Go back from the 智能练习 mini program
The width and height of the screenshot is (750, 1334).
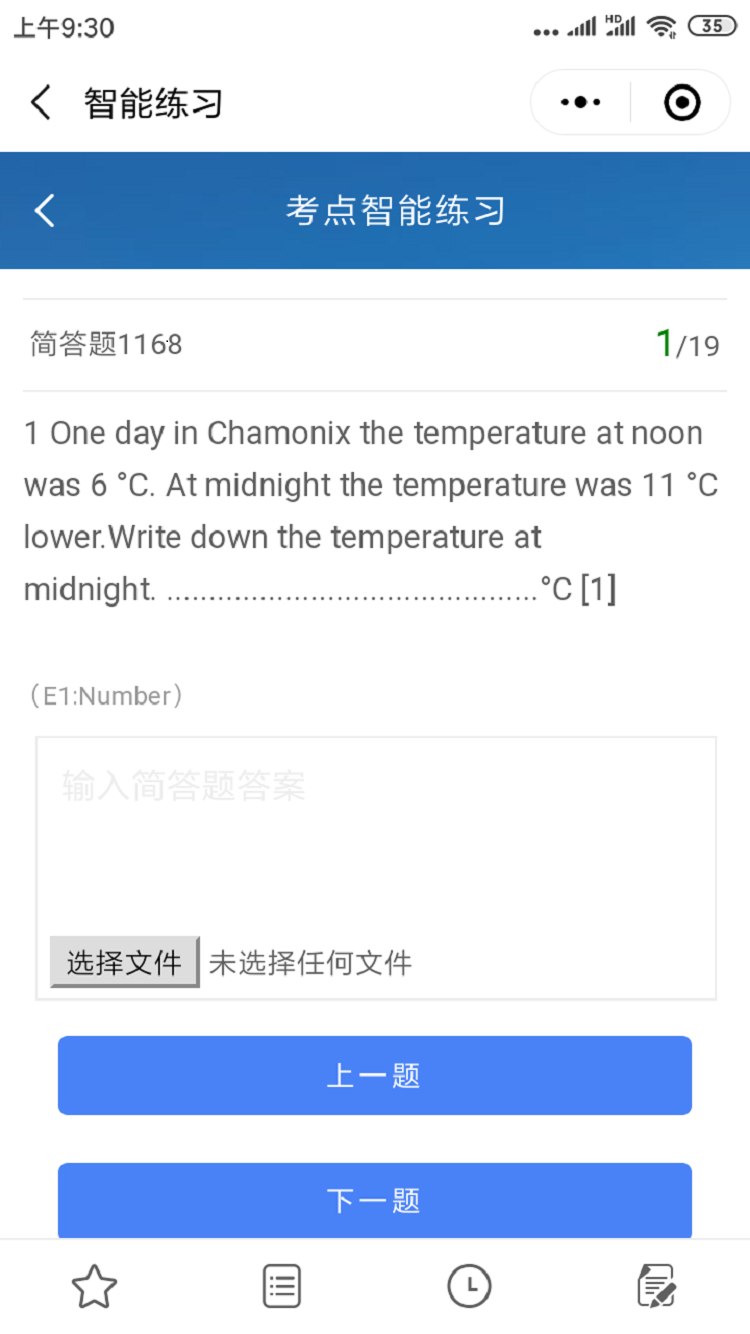pyautogui.click(x=40, y=103)
